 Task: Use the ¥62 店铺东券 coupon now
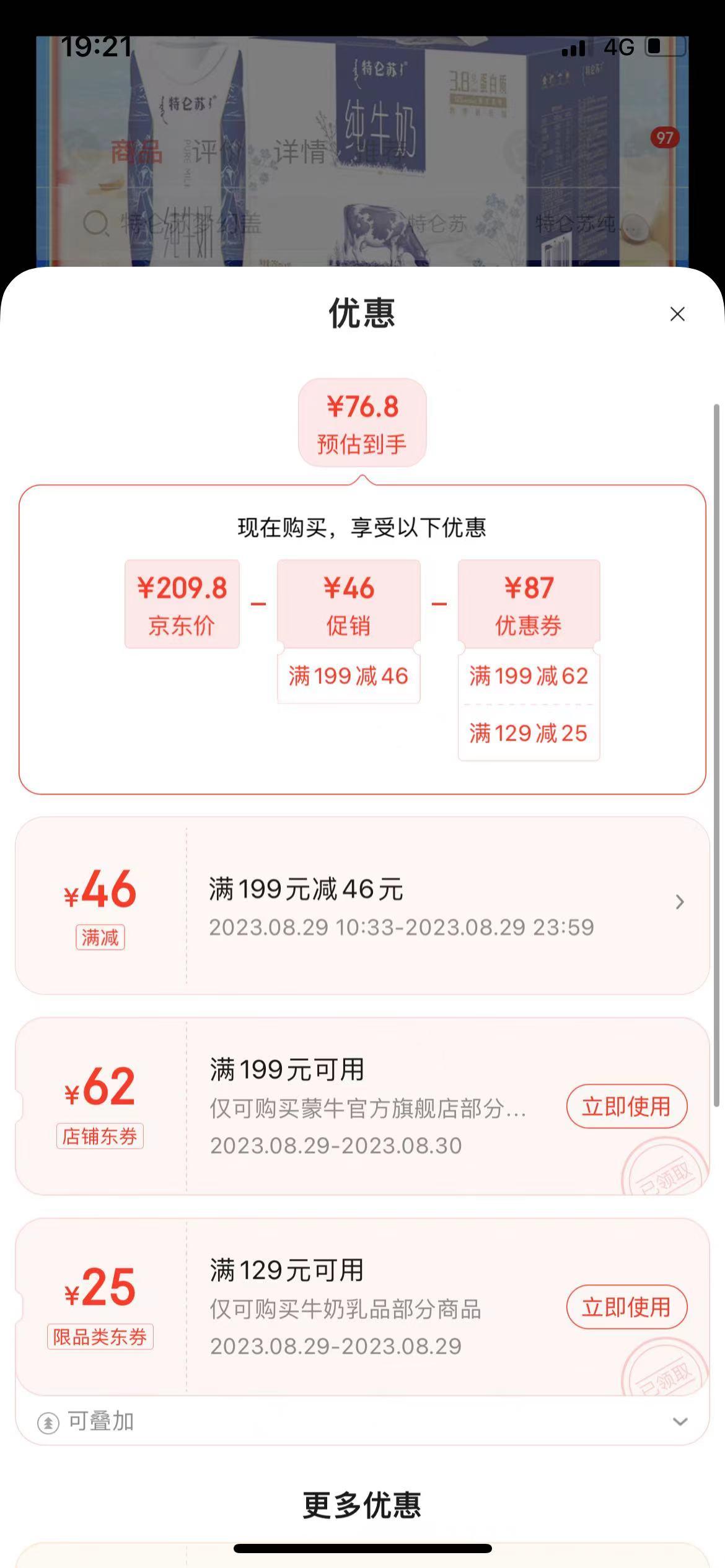tap(626, 1106)
